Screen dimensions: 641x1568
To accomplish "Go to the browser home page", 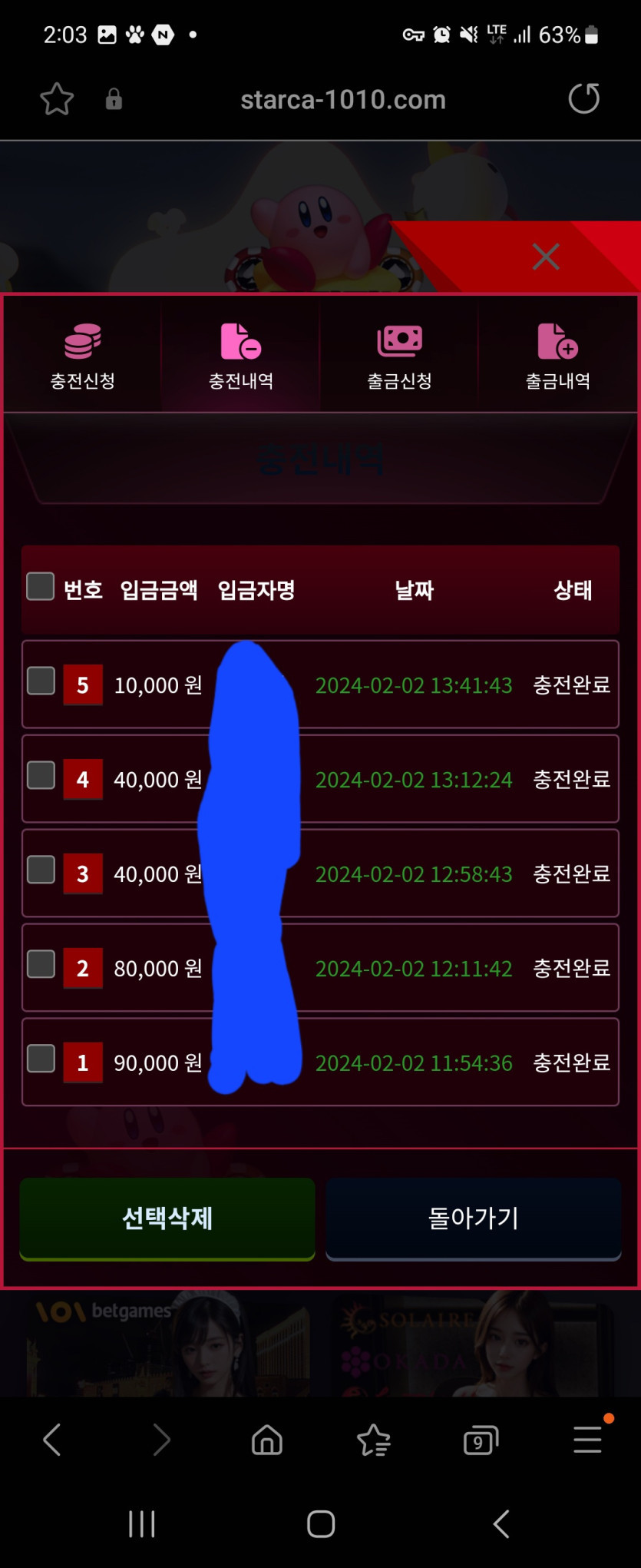I will click(x=267, y=1440).
